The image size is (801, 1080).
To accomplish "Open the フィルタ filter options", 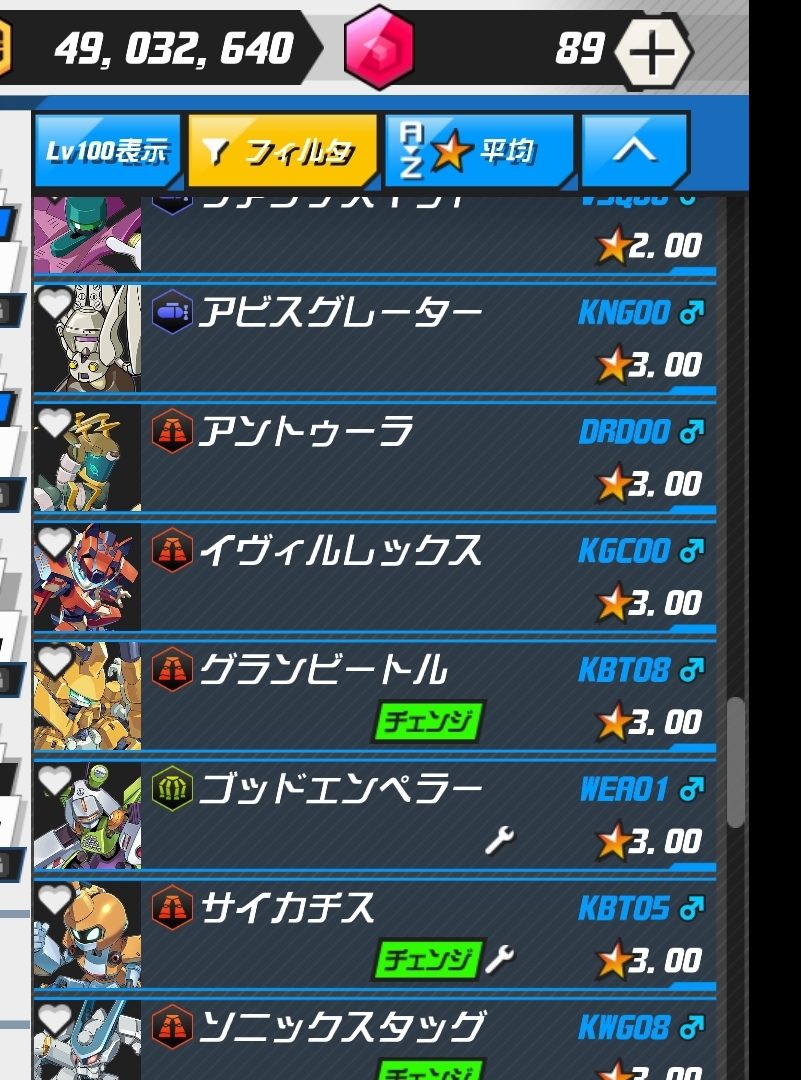I will 282,151.
